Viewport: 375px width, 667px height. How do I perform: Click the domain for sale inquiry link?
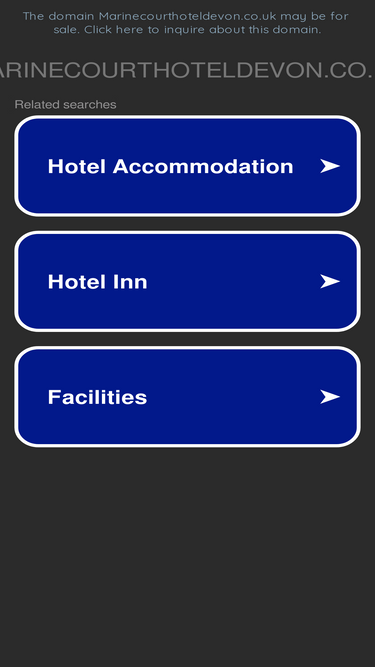[188, 23]
